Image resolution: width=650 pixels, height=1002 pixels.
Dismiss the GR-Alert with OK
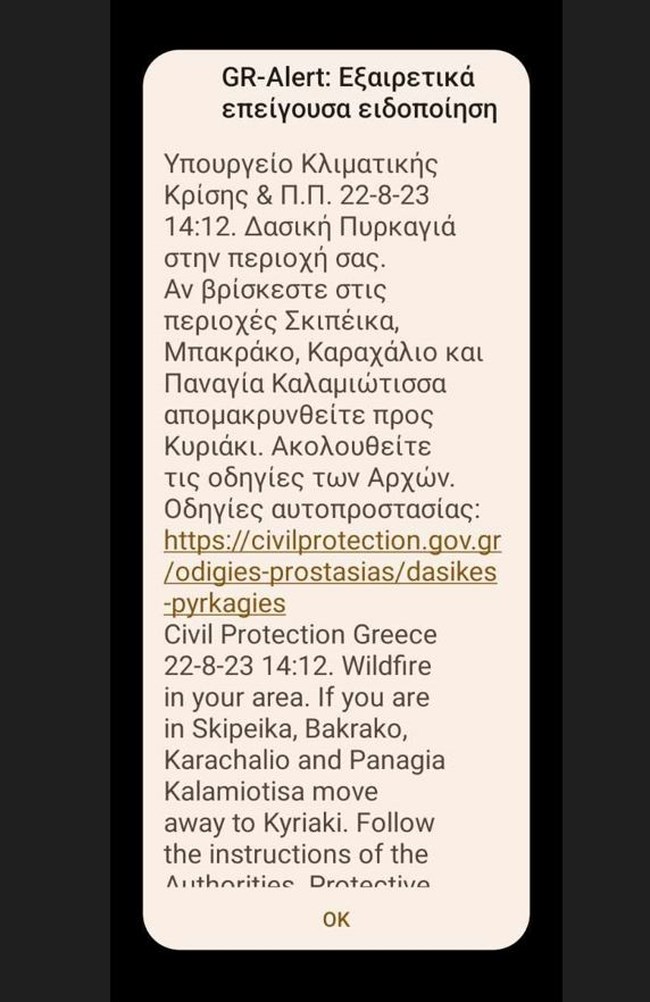tap(336, 919)
